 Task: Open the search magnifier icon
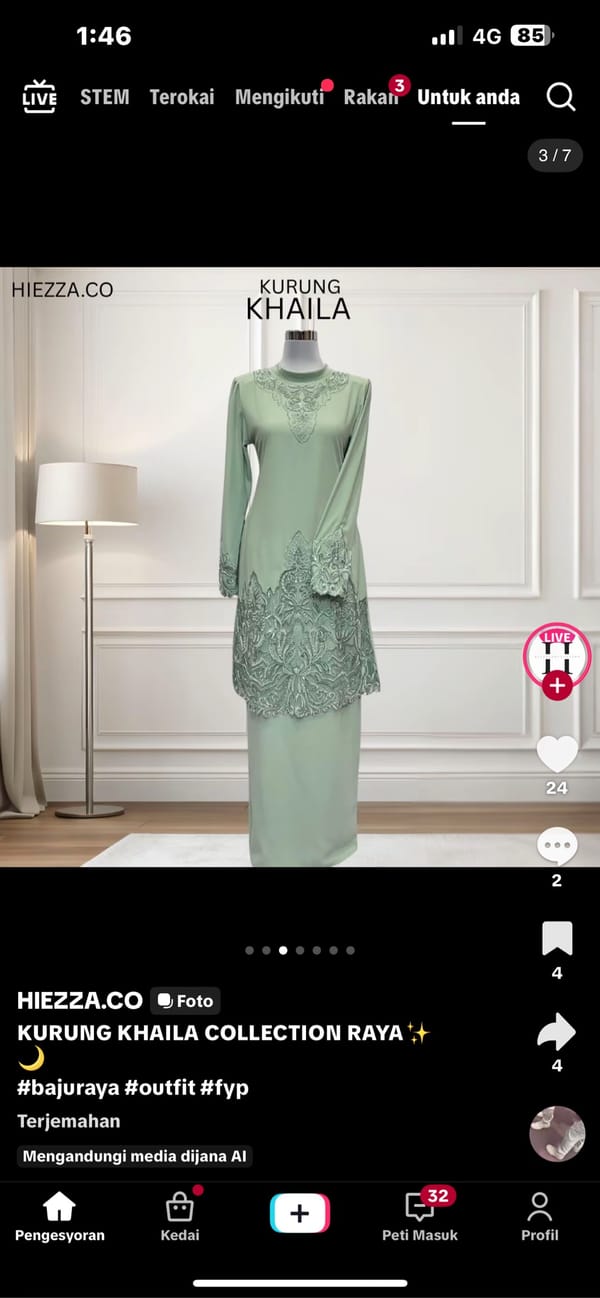(561, 97)
